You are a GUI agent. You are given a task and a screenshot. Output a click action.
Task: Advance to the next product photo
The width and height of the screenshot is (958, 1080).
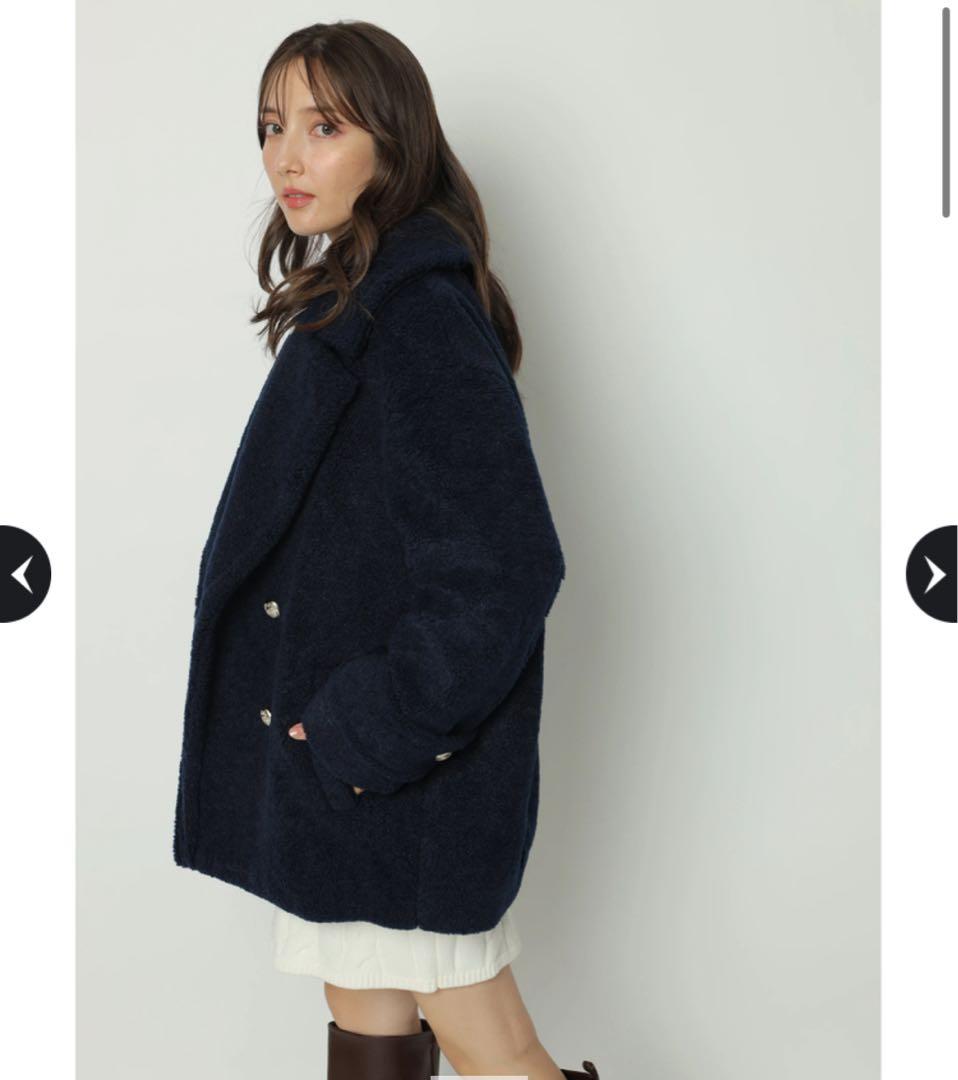tap(932, 574)
